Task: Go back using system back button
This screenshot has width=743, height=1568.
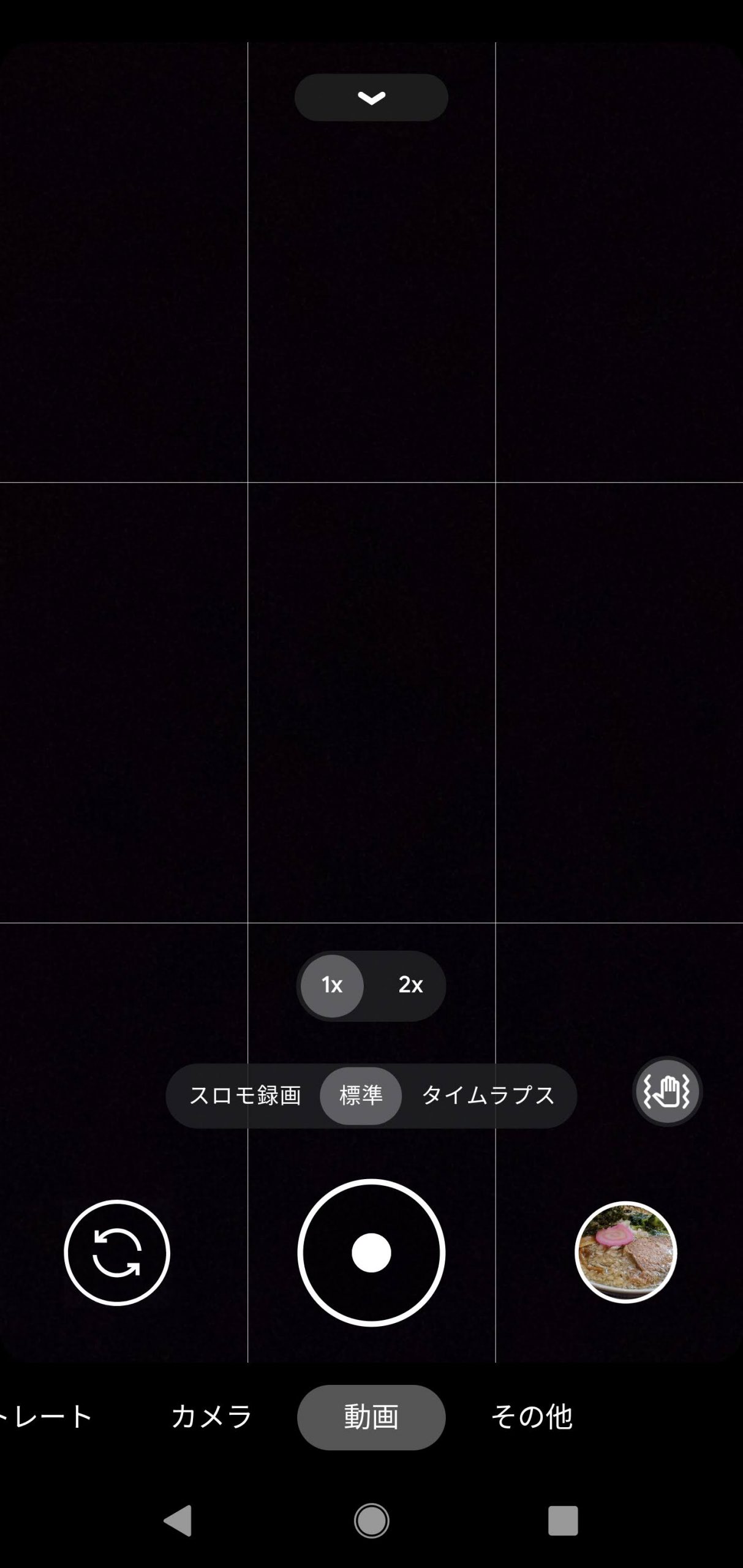Action: [x=178, y=1520]
